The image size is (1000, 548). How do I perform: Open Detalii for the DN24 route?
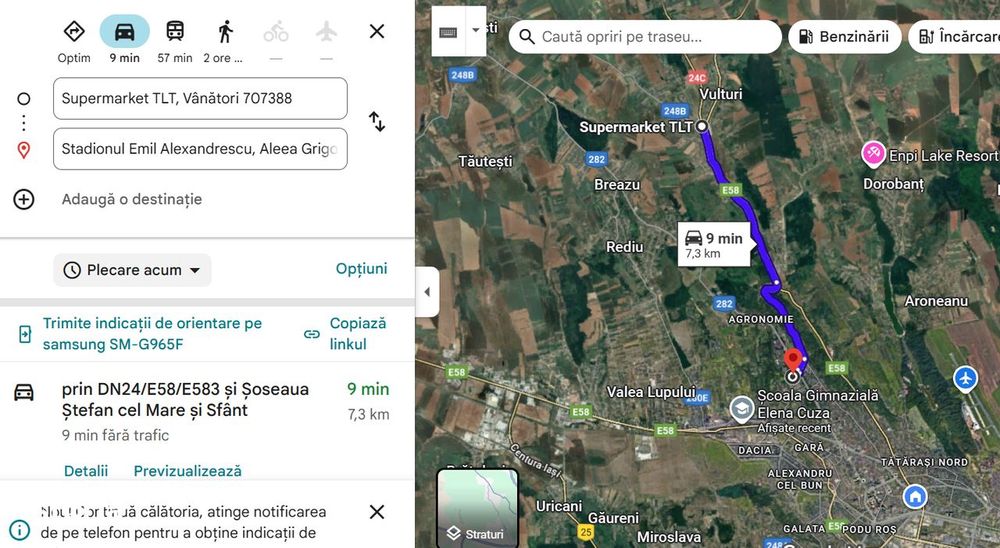pos(86,471)
